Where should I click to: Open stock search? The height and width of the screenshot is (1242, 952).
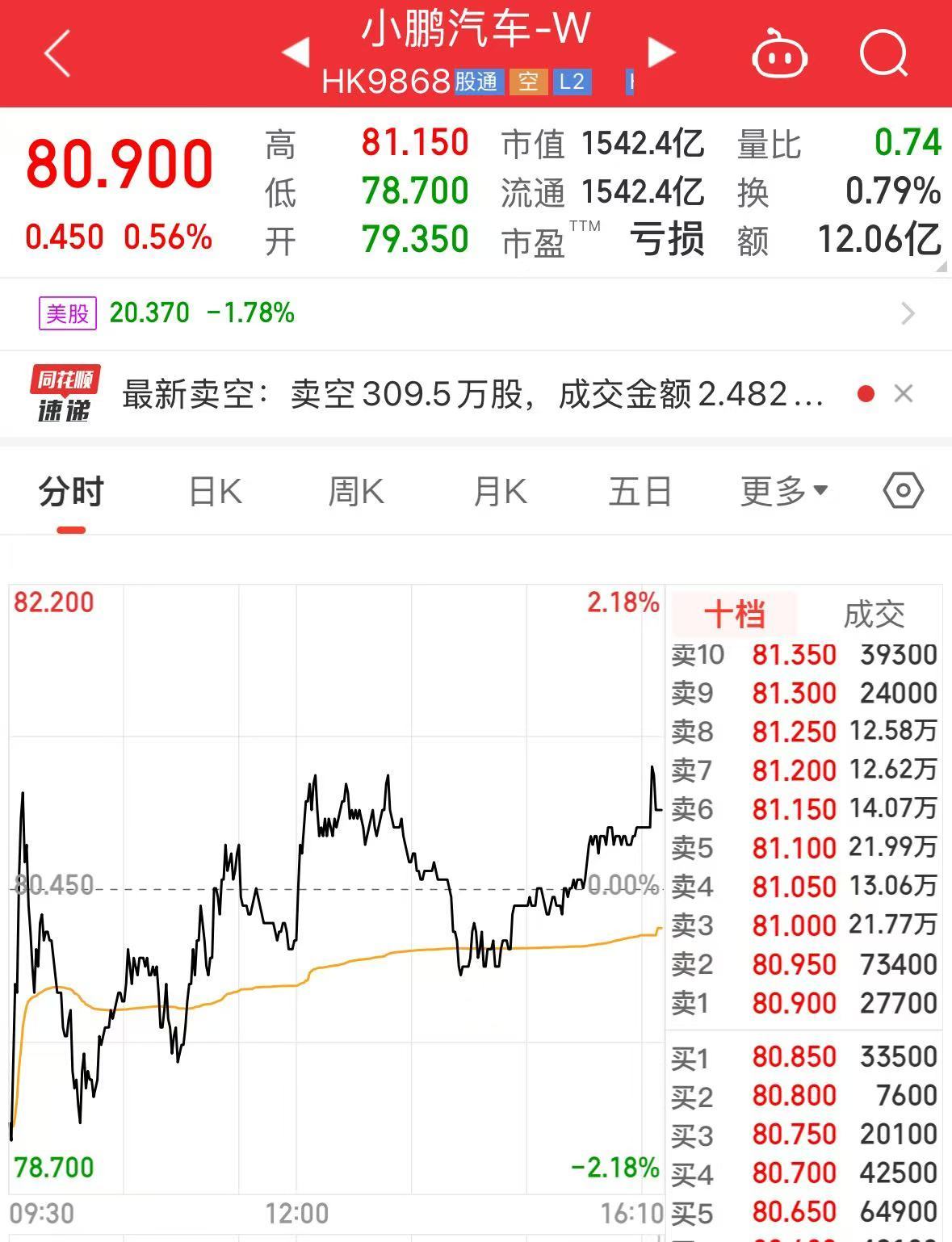coord(883,54)
